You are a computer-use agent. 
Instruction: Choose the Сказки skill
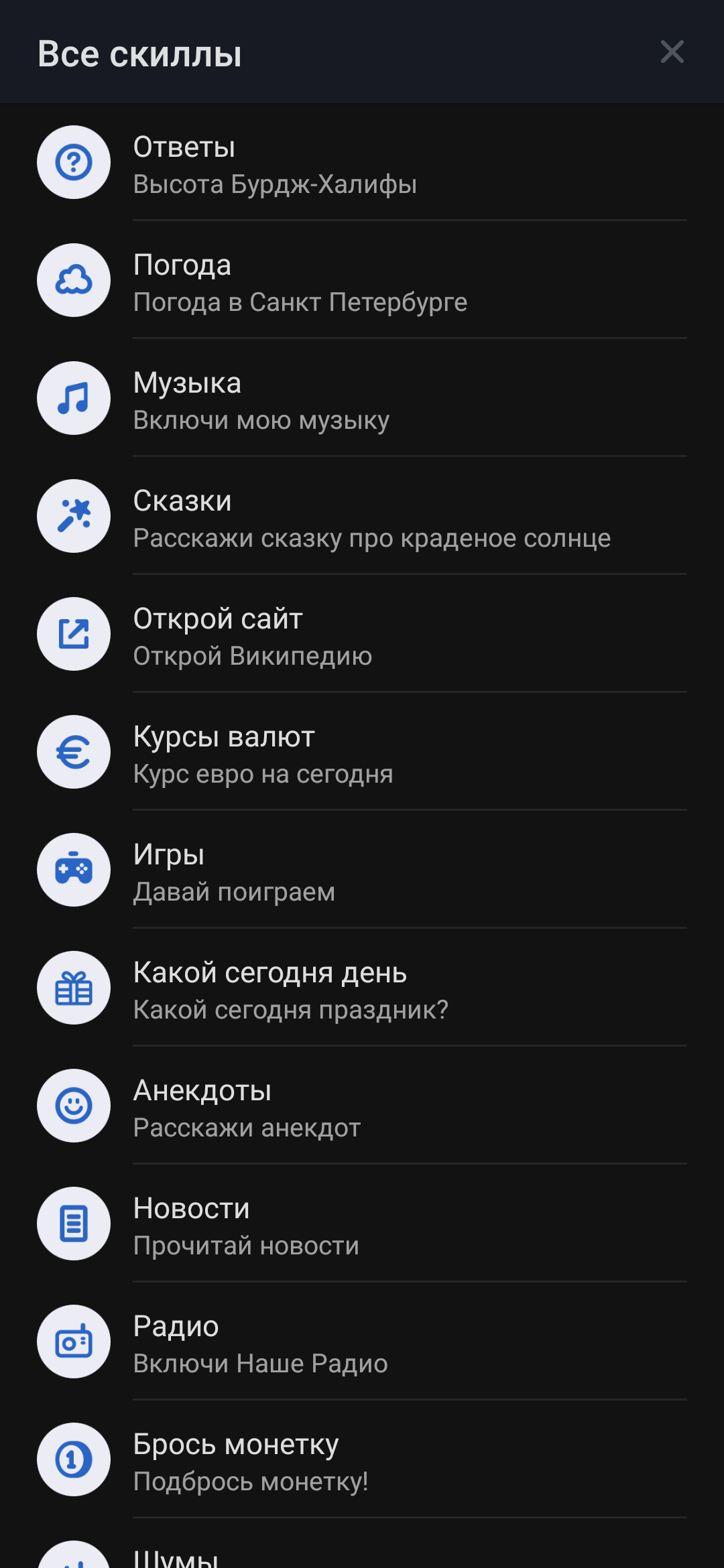pos(362,517)
